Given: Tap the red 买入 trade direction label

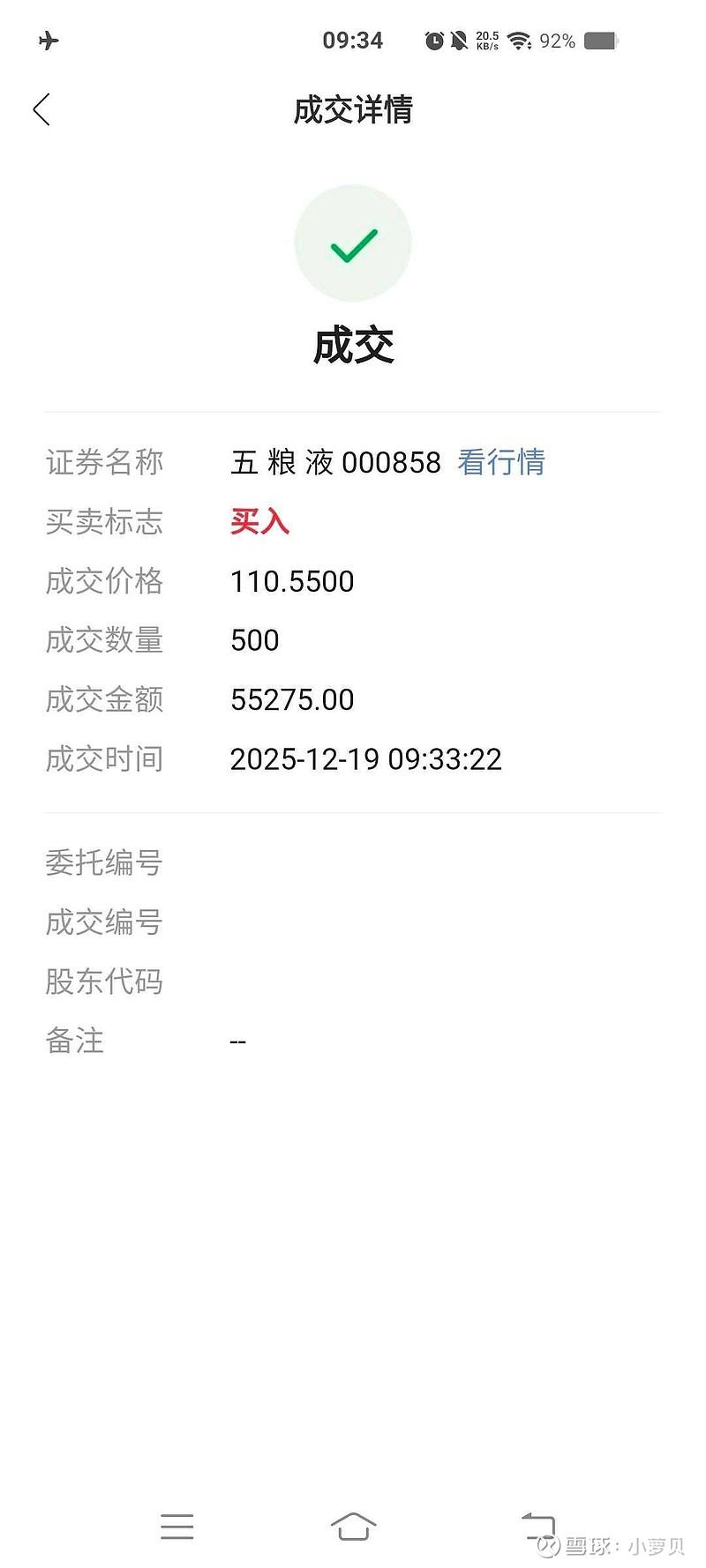Looking at the screenshot, I should 259,522.
